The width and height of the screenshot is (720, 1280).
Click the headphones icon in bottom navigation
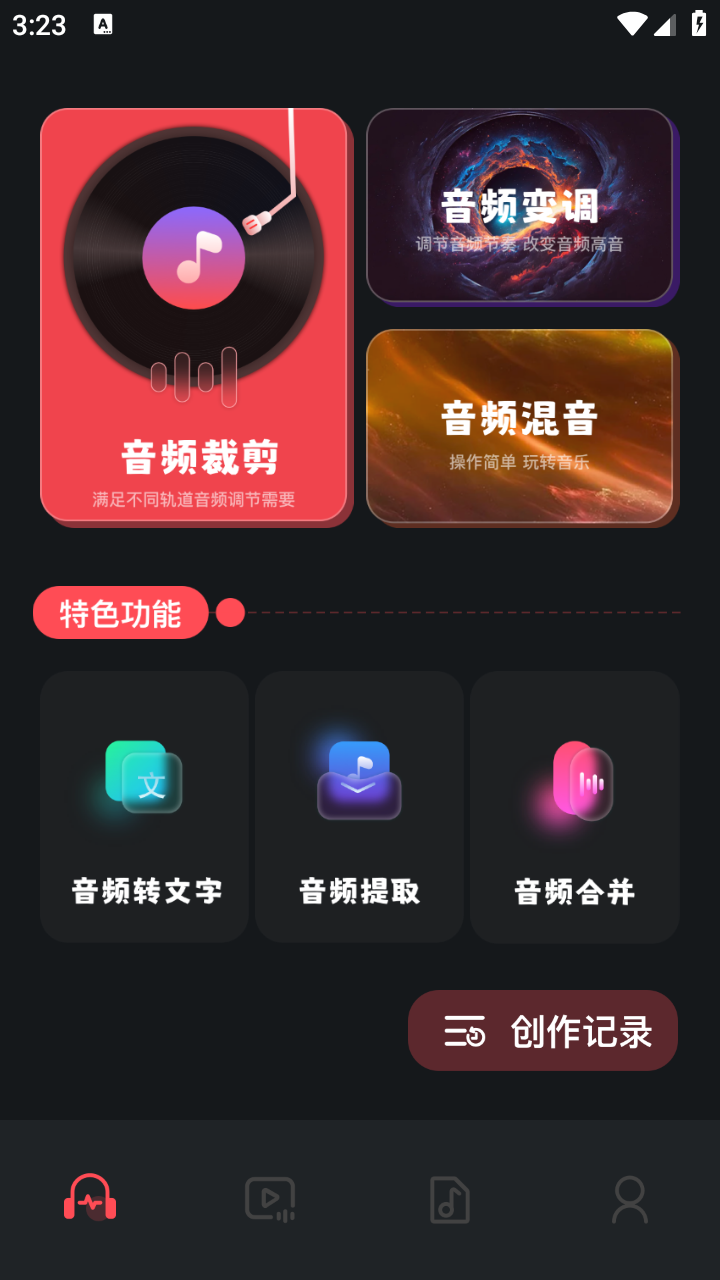[x=89, y=1199]
